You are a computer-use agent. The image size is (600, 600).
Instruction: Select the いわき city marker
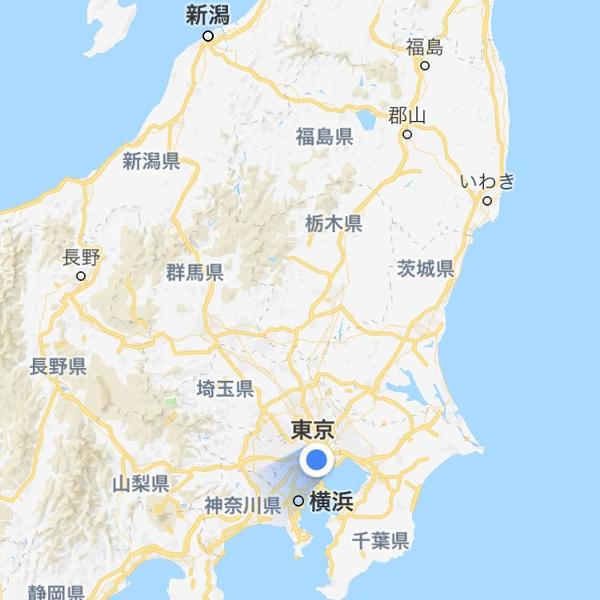(487, 200)
